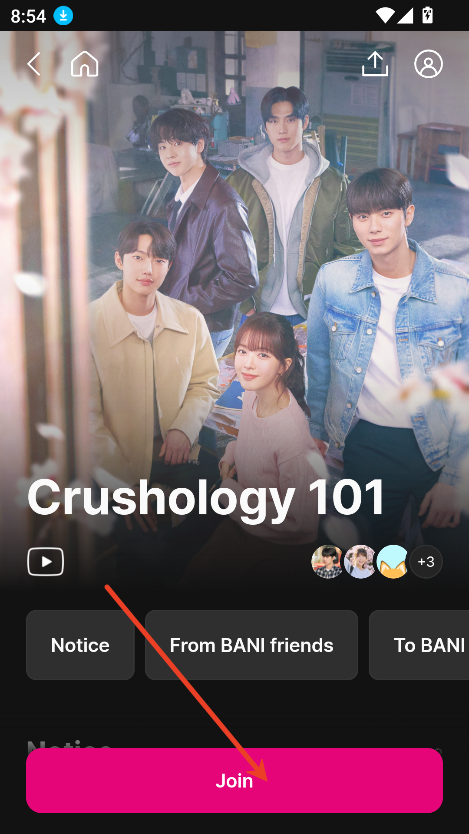Switch to the To BANI chip

(419, 645)
